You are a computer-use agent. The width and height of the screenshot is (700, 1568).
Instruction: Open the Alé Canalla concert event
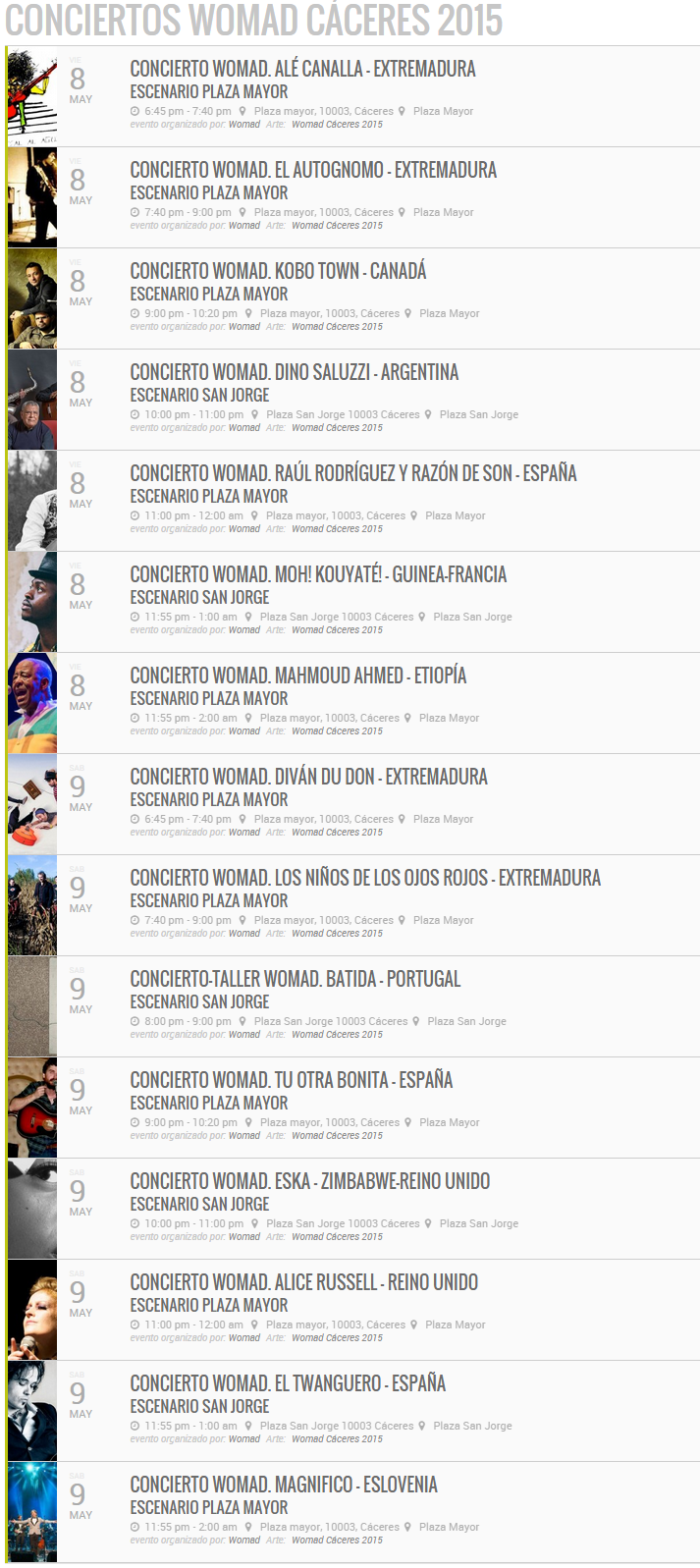point(302,69)
